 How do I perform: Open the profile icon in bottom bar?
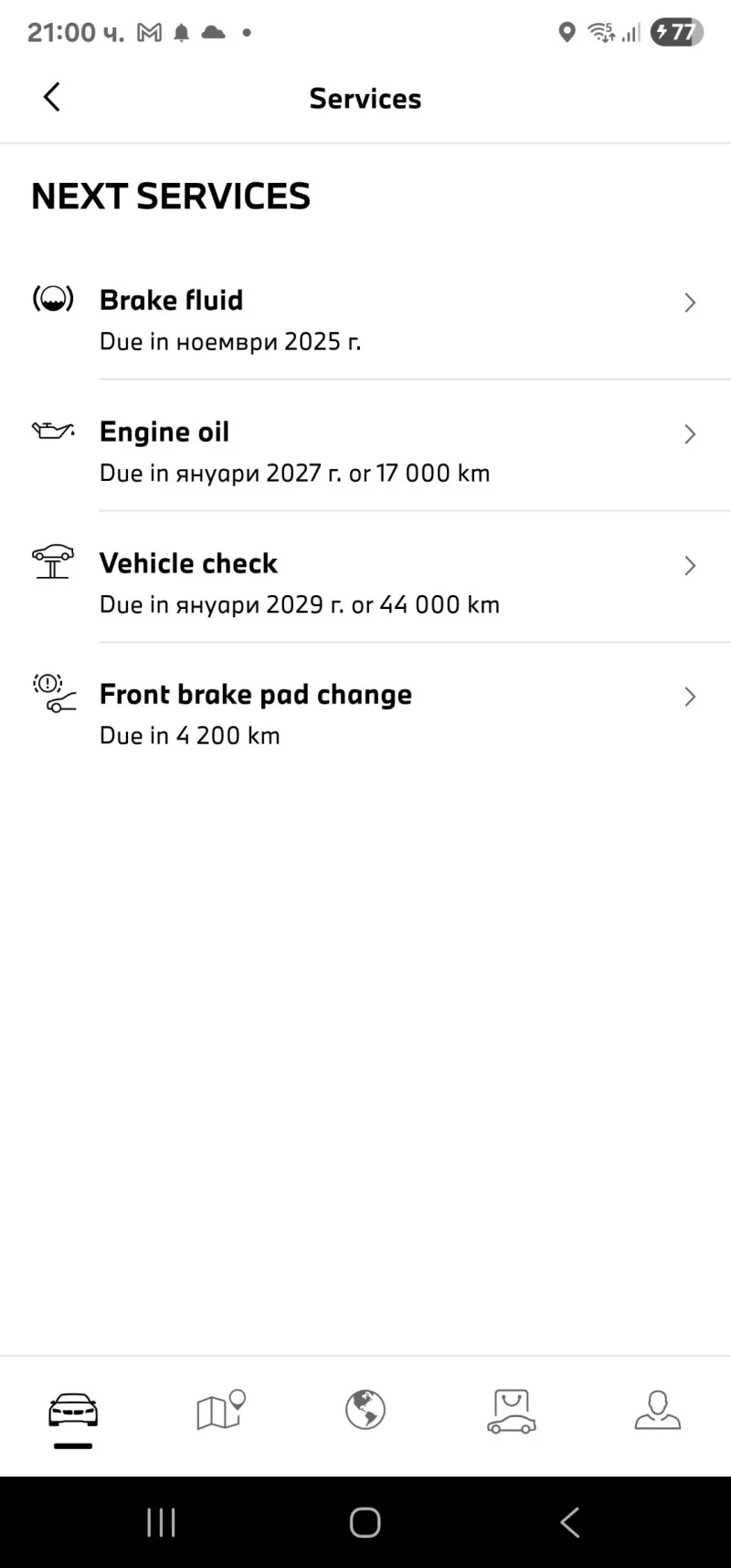(657, 1411)
